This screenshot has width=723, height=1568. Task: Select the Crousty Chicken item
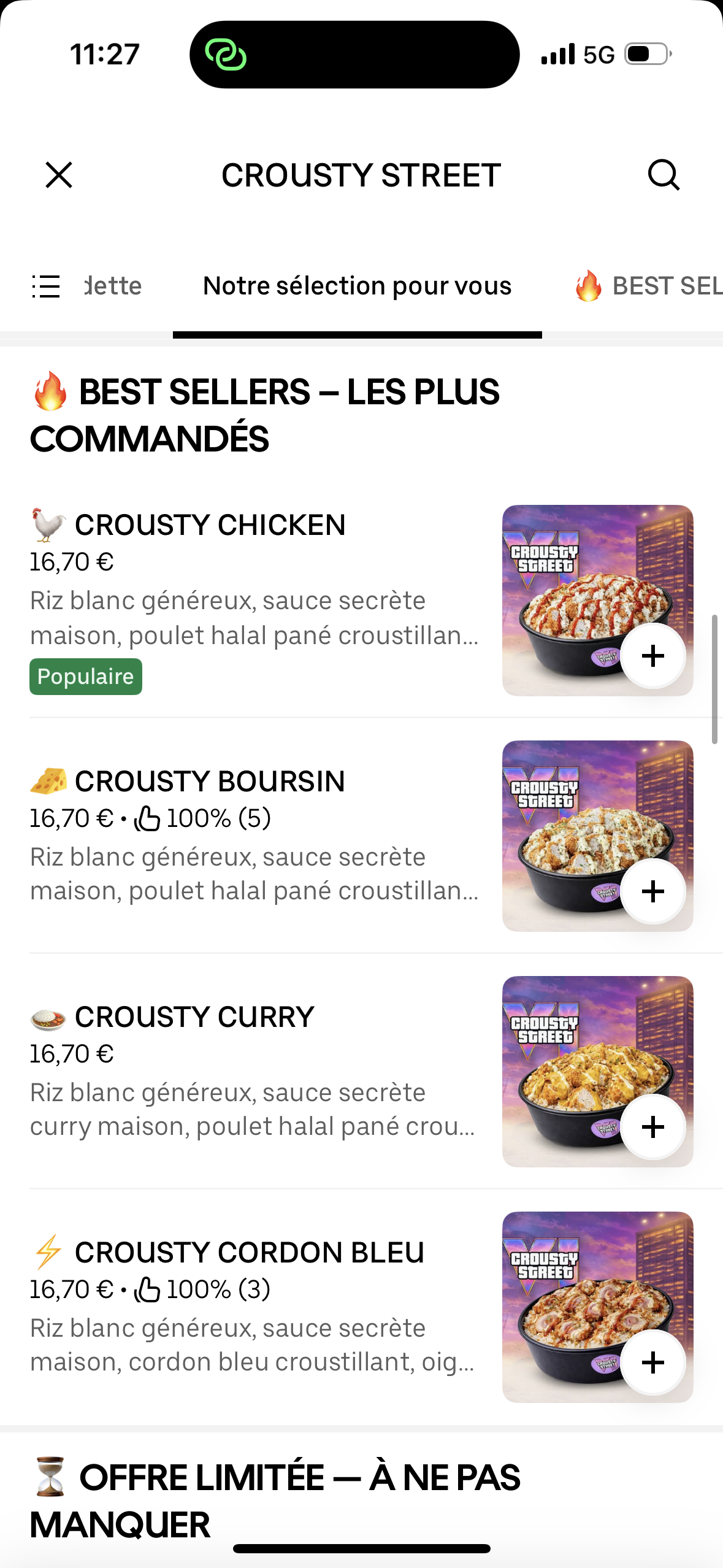click(x=208, y=525)
